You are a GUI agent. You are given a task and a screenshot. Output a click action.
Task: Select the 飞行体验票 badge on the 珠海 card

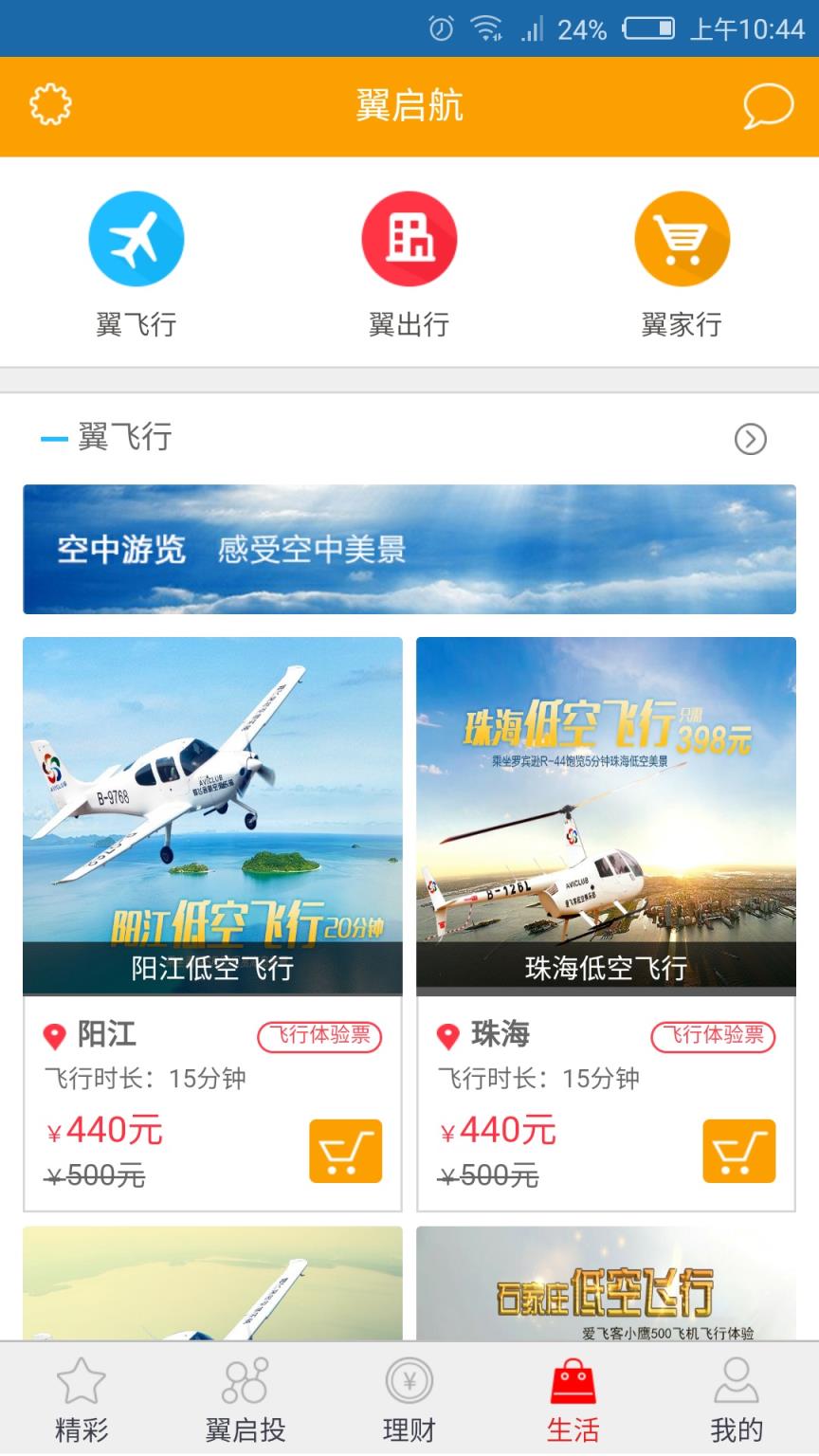pyautogui.click(x=713, y=1037)
